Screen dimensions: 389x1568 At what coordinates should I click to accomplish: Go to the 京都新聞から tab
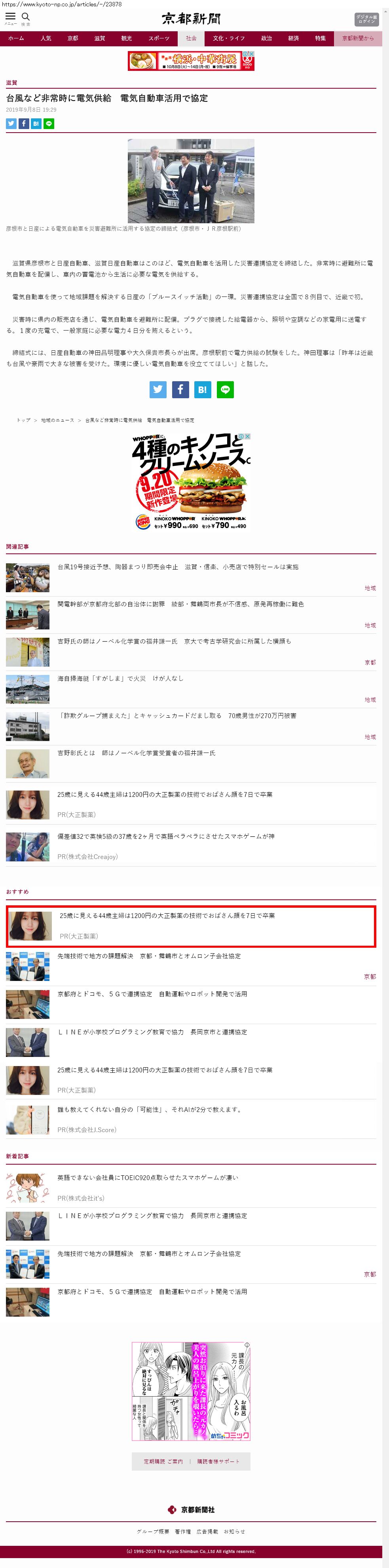pos(357,38)
